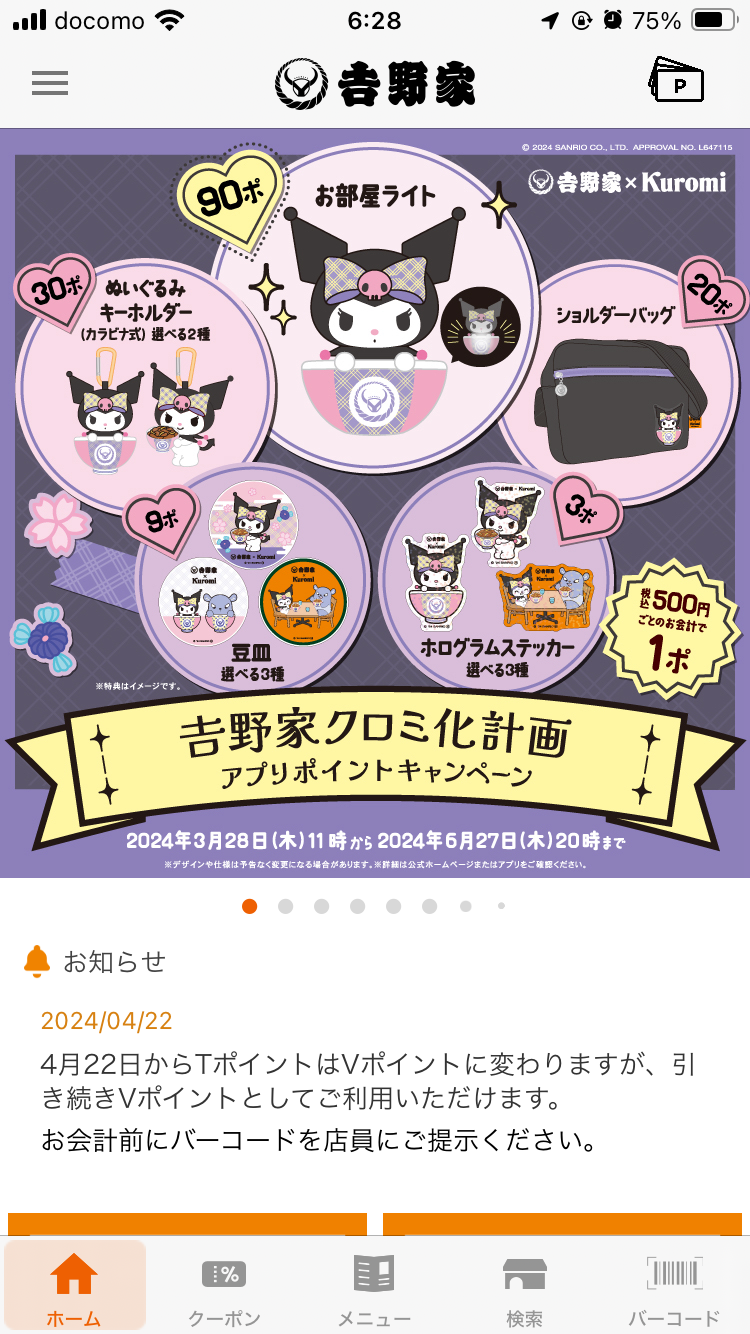The image size is (750, 1334).
Task: Switch to the バーコード tab
Action: [674, 1289]
